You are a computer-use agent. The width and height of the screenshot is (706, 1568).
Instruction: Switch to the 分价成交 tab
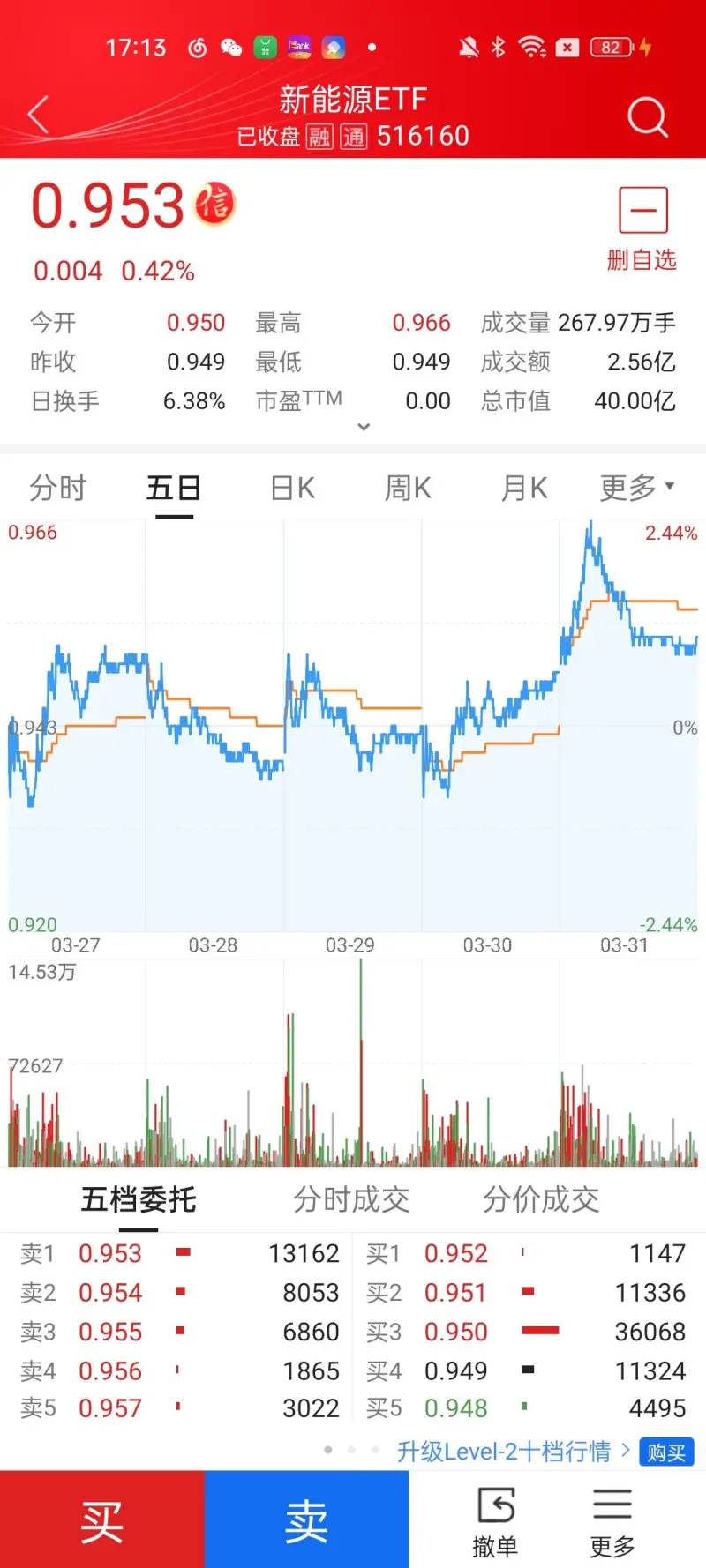click(541, 1199)
